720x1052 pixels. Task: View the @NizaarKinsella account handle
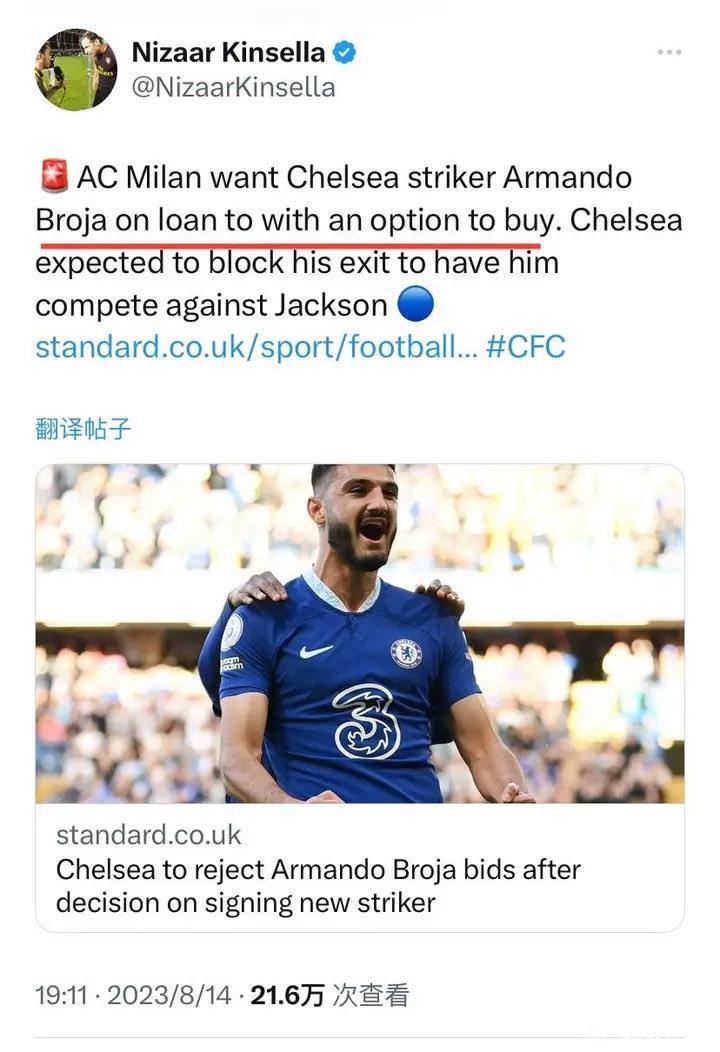pyautogui.click(x=234, y=88)
